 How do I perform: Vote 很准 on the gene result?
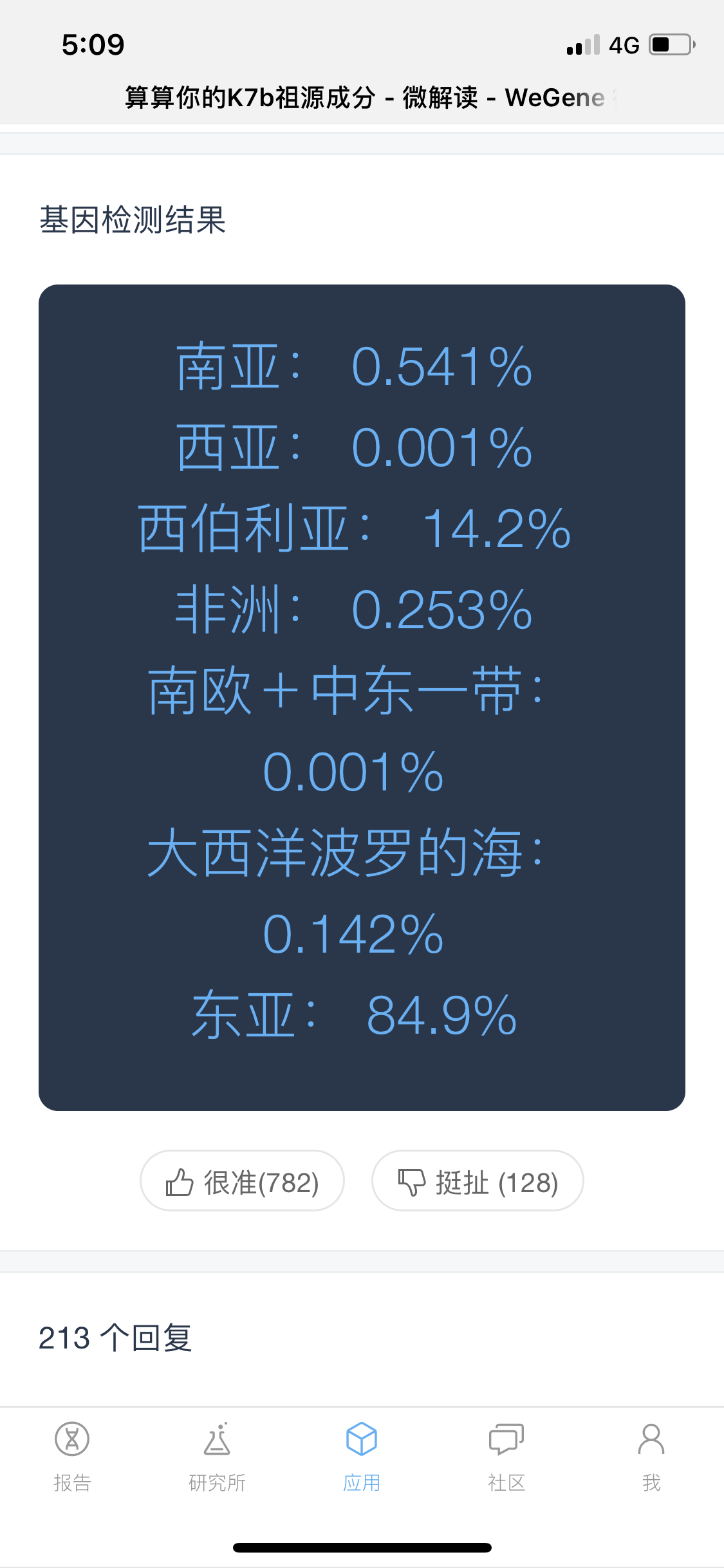[x=242, y=1181]
